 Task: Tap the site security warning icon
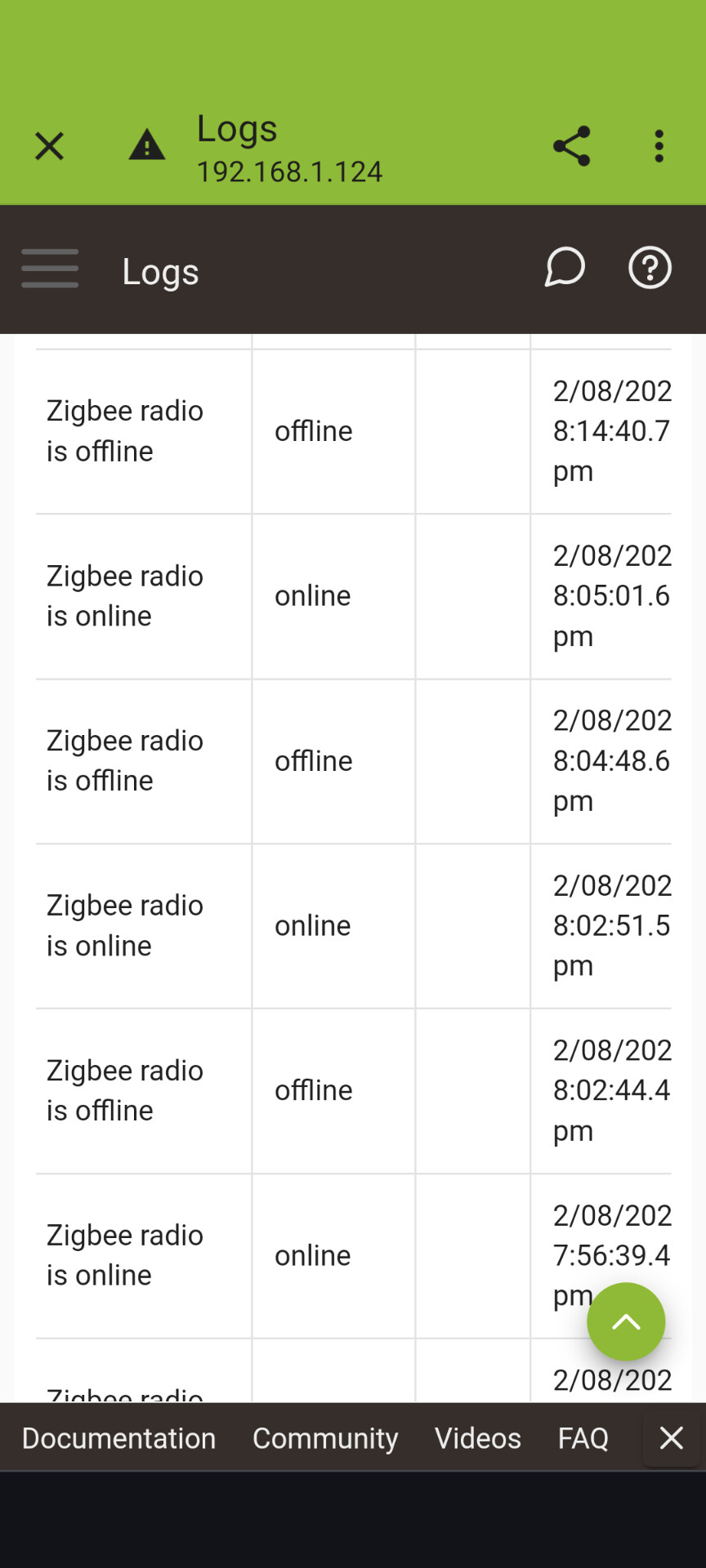(147, 145)
